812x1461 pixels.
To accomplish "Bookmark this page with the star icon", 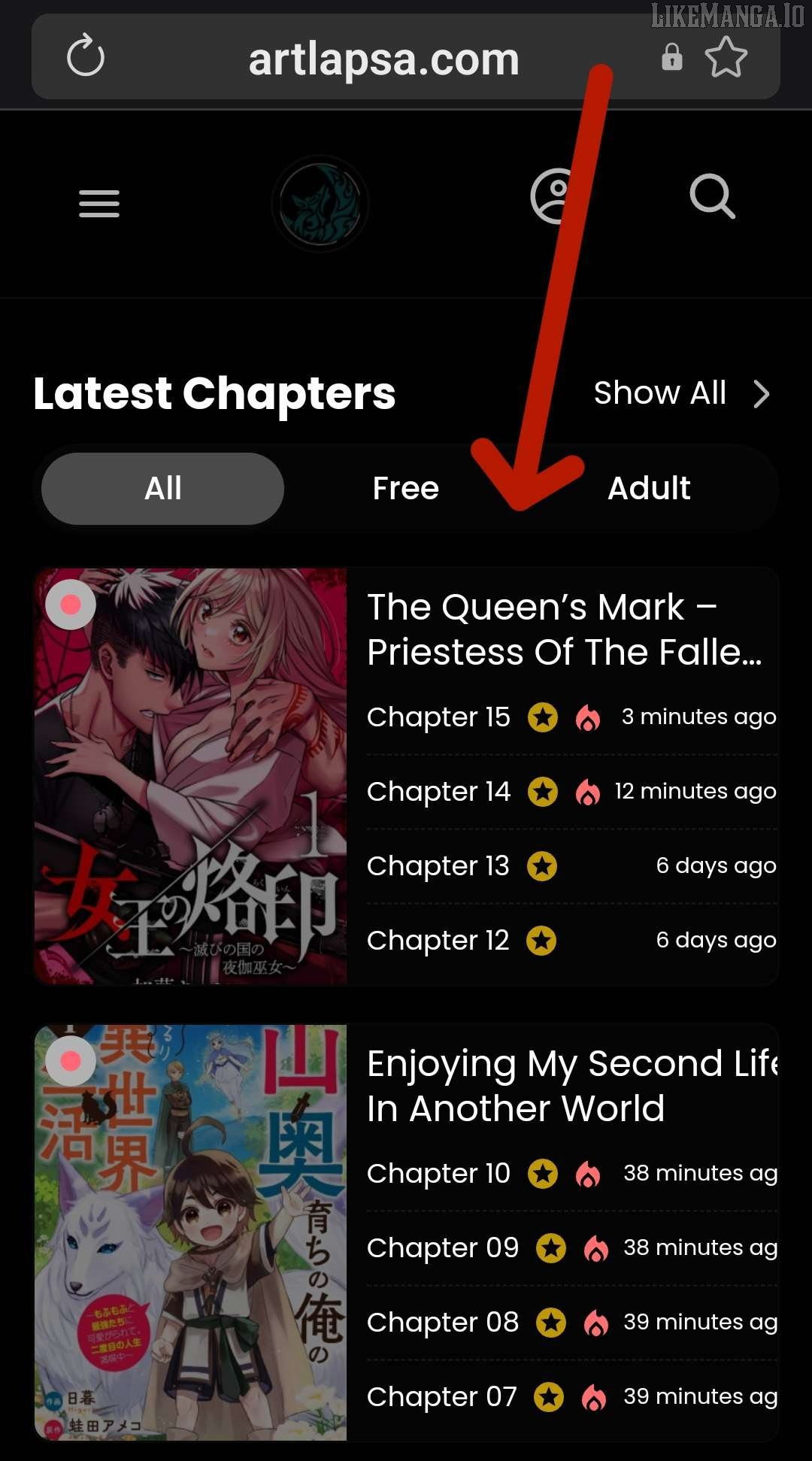I will click(x=726, y=57).
